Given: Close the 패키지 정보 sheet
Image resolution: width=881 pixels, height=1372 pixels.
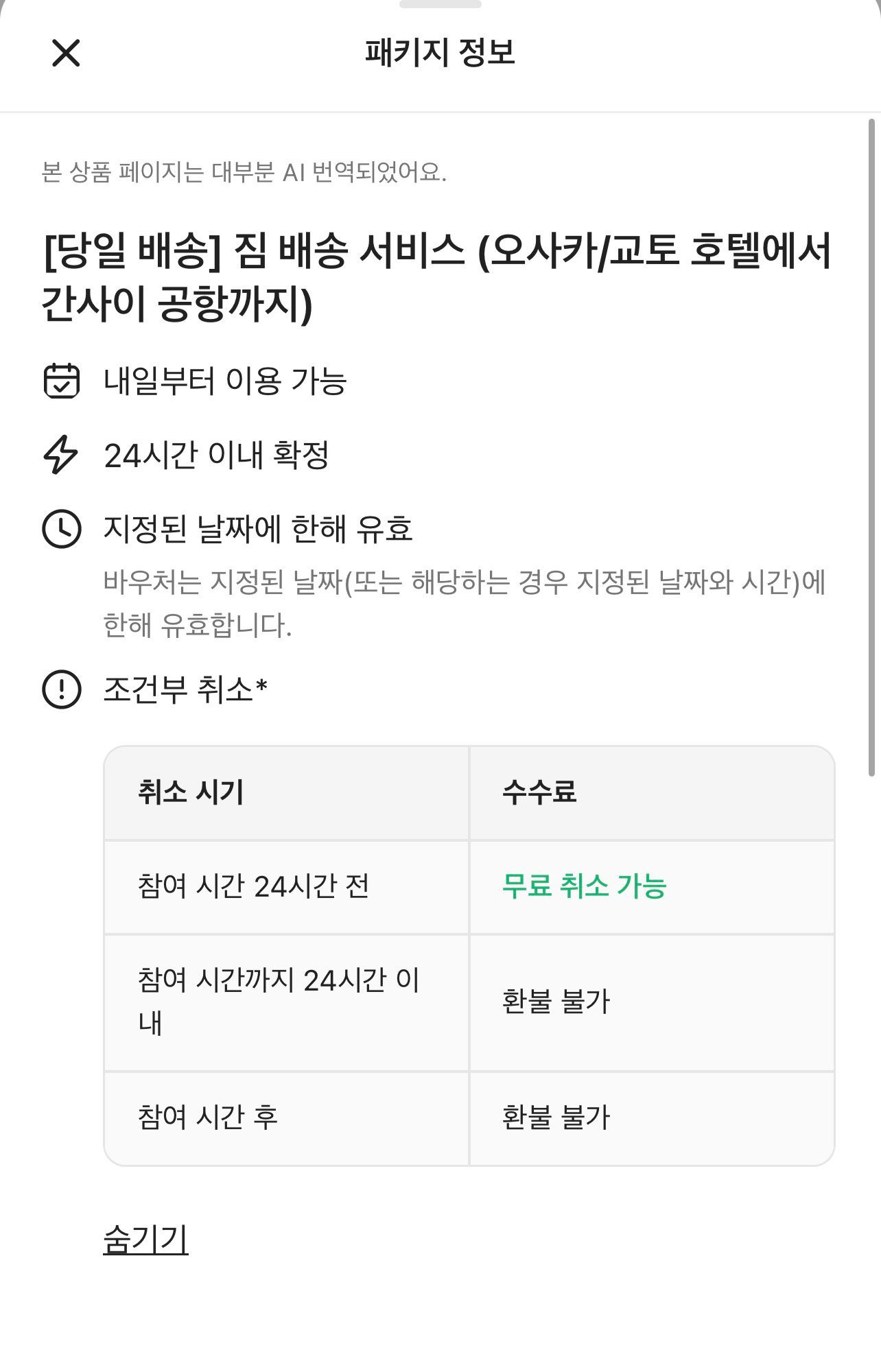Looking at the screenshot, I should 66,53.
